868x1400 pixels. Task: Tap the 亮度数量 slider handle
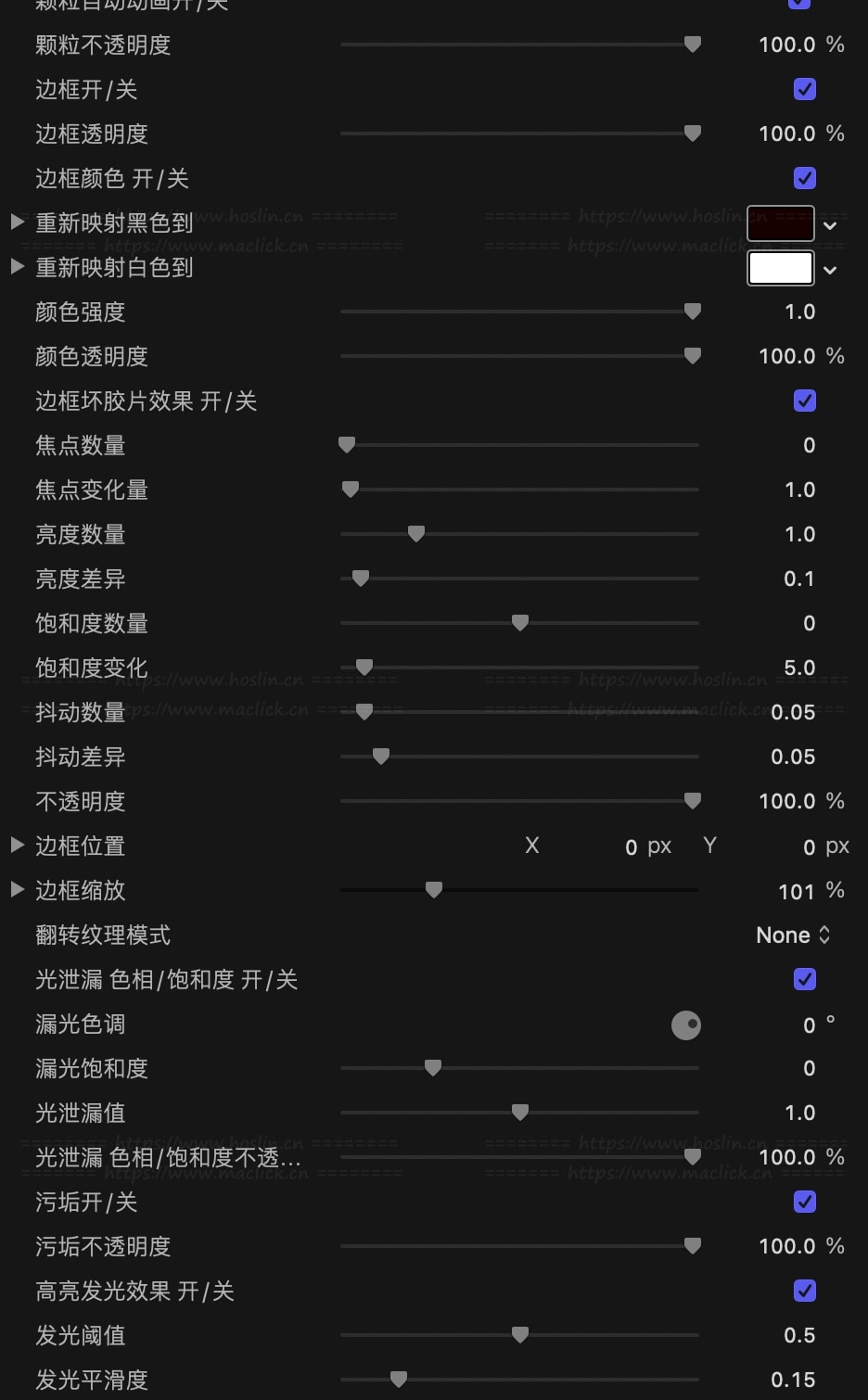pyautogui.click(x=416, y=534)
